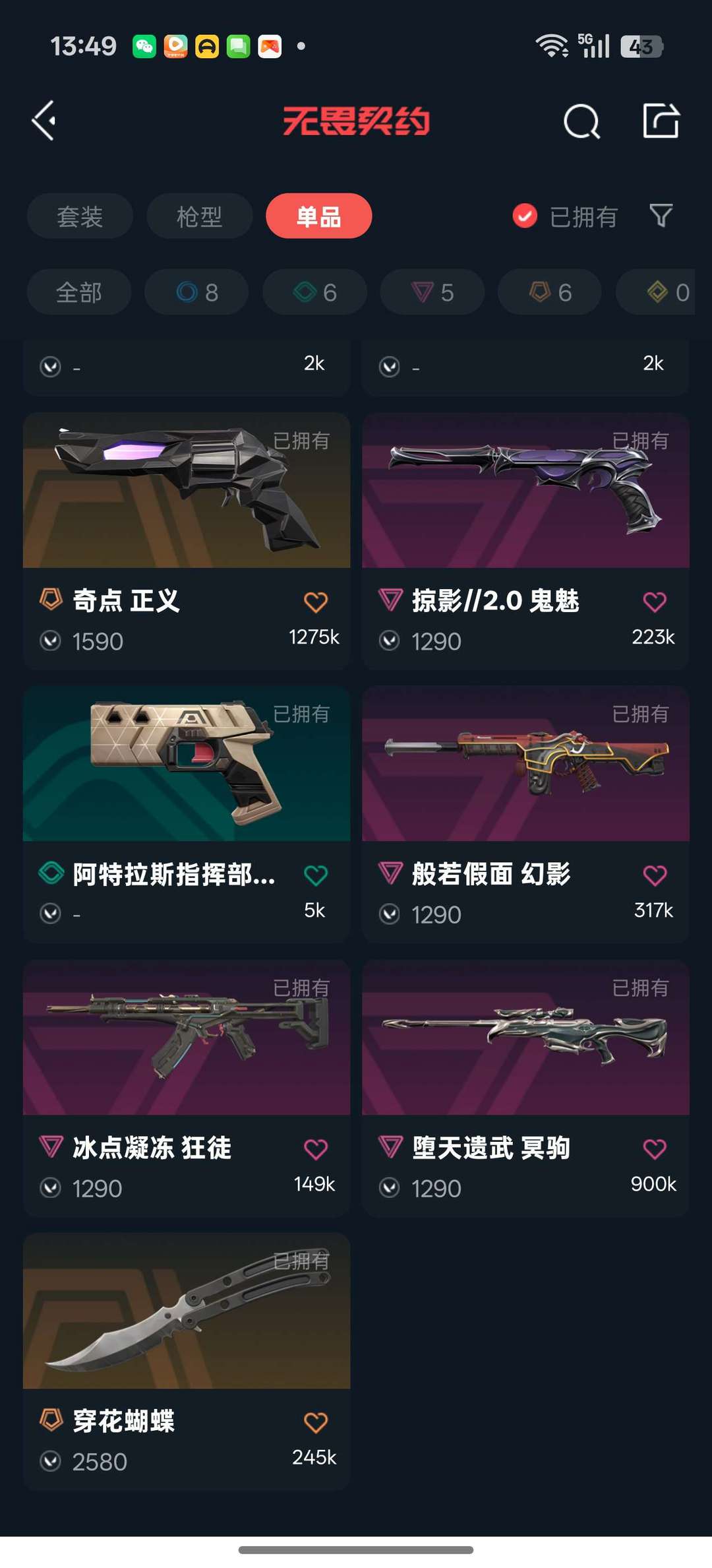Toggle the 已拥有 owned filter checkmark
The width and height of the screenshot is (712, 1568).
tap(523, 216)
